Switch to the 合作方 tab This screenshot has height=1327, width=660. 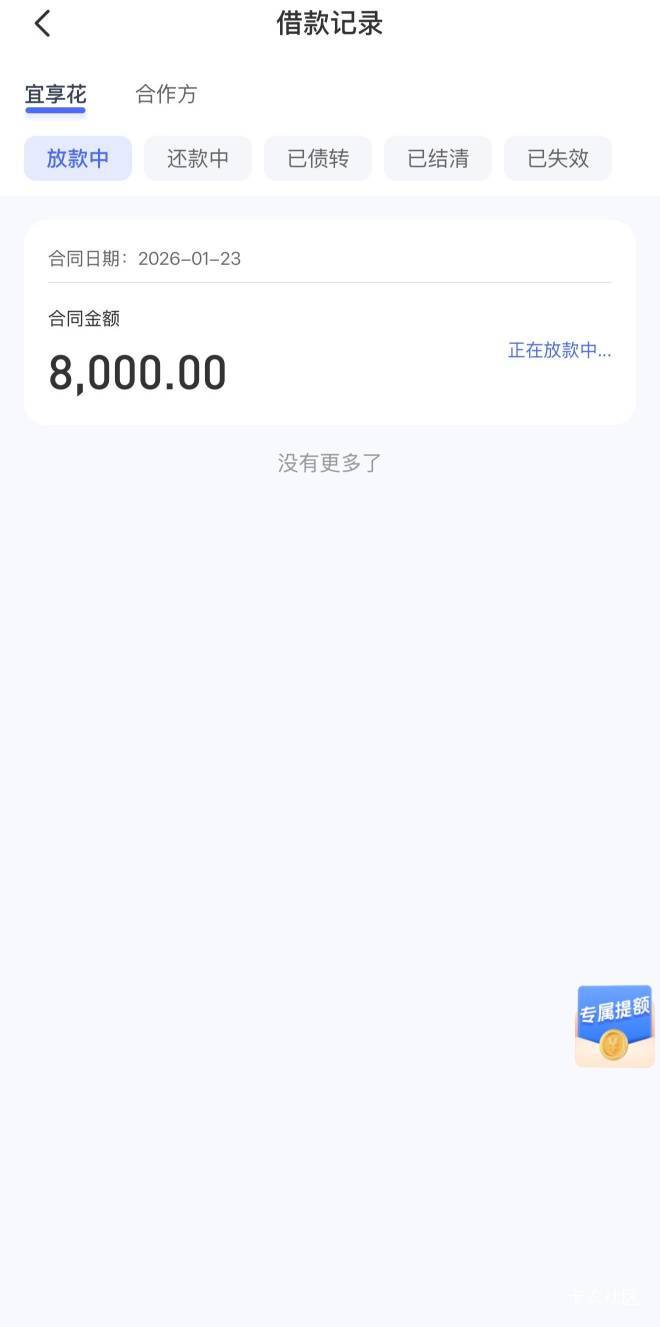(166, 95)
